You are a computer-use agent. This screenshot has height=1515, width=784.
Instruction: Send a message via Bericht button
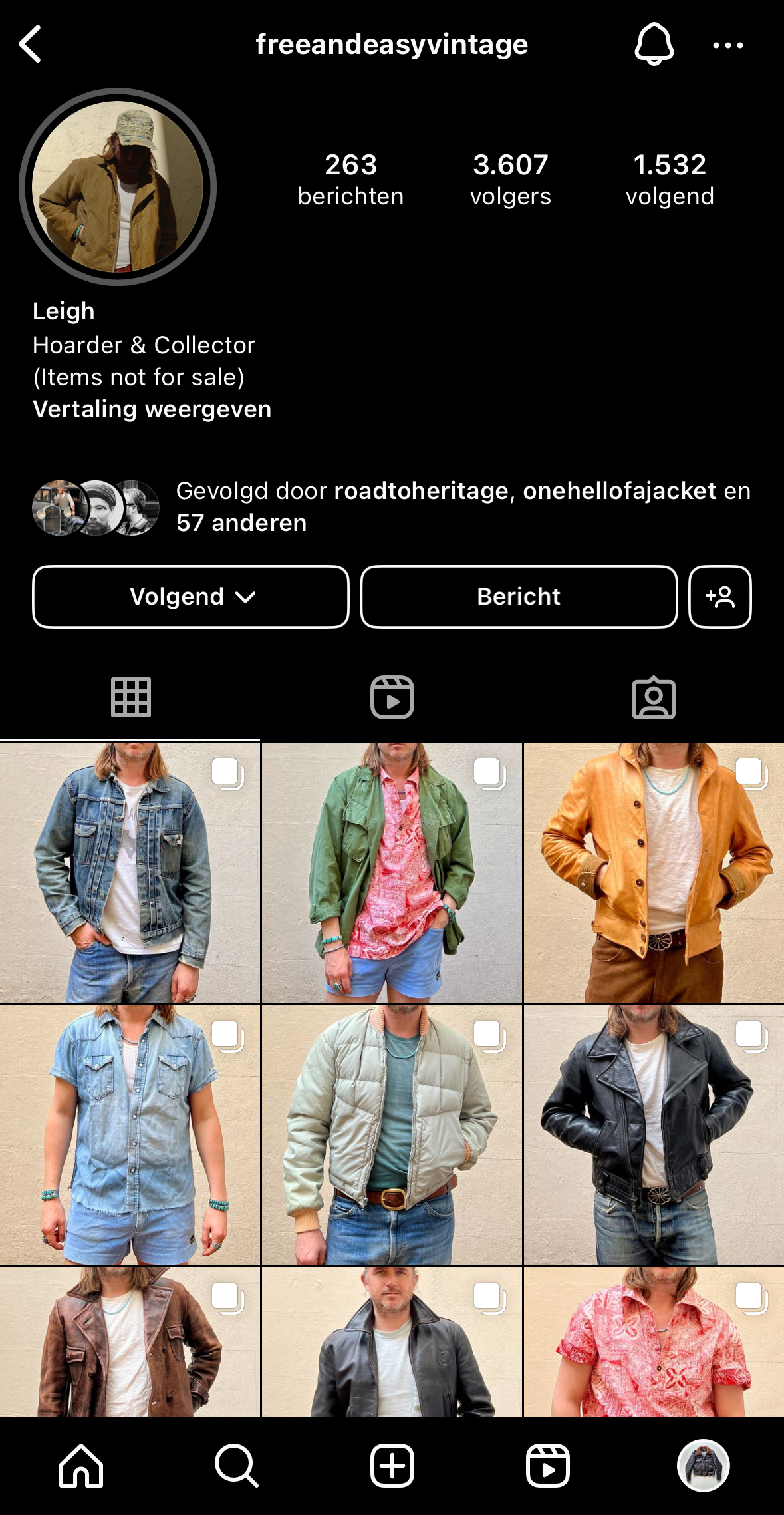click(519, 597)
